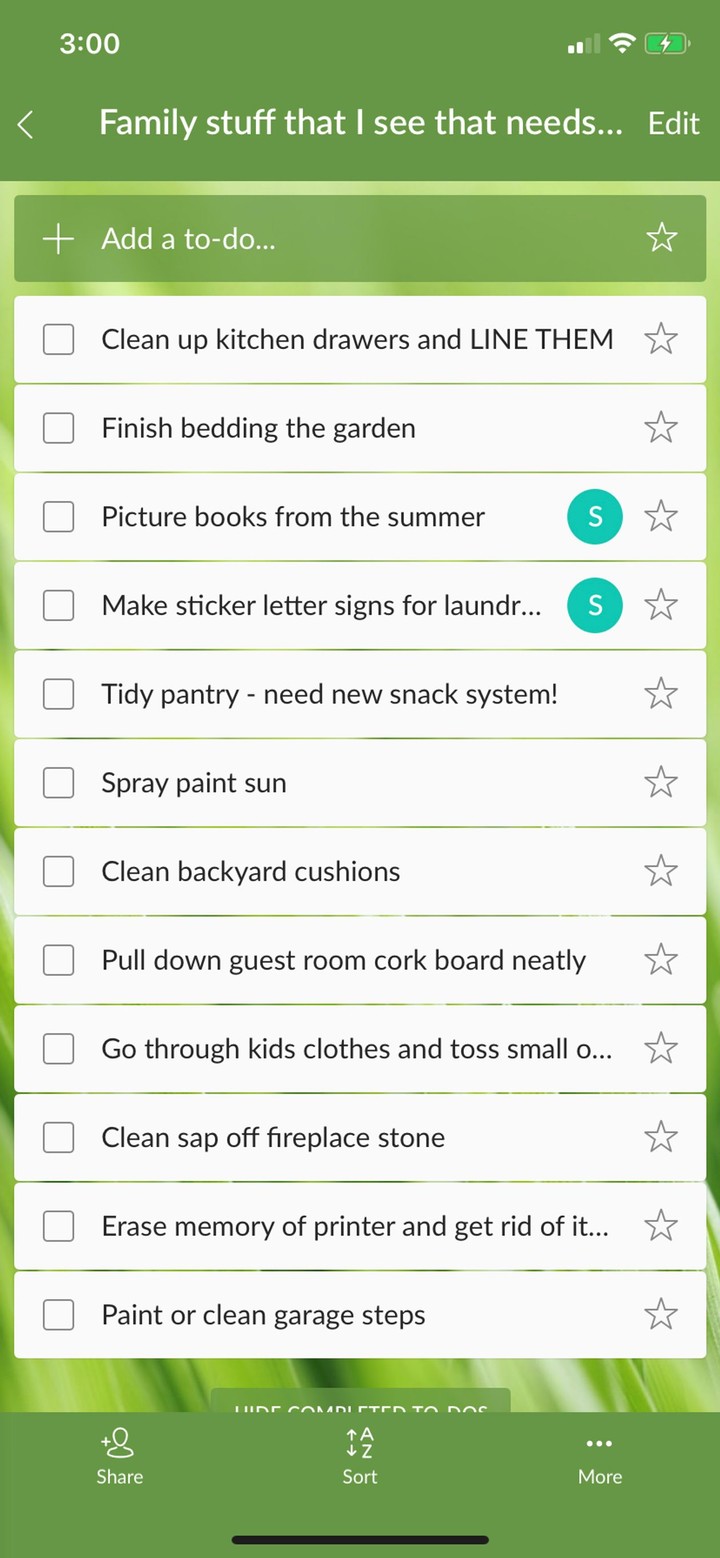Go back using the top-left arrow
This screenshot has height=1558, width=720.
pyautogui.click(x=26, y=124)
